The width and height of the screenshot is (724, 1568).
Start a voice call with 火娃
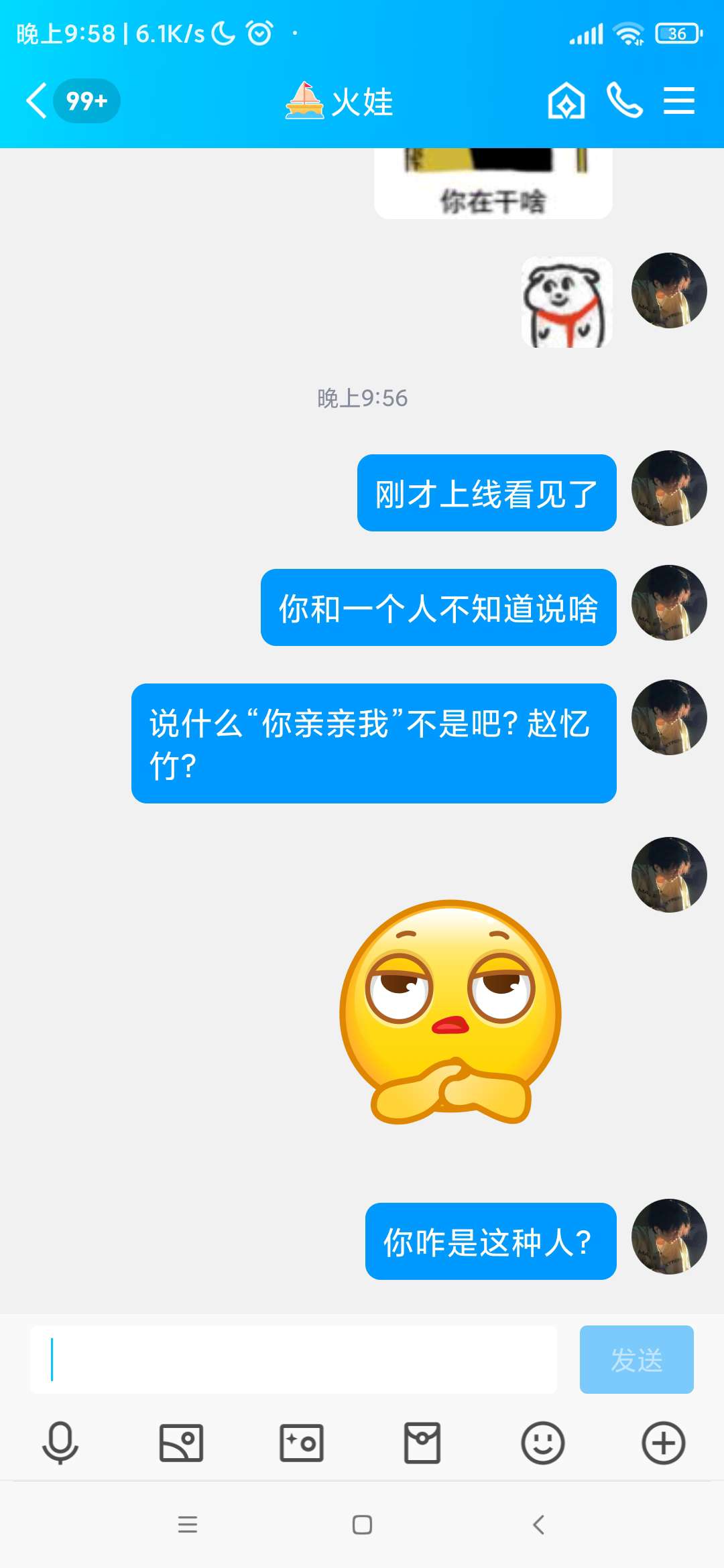tap(624, 101)
